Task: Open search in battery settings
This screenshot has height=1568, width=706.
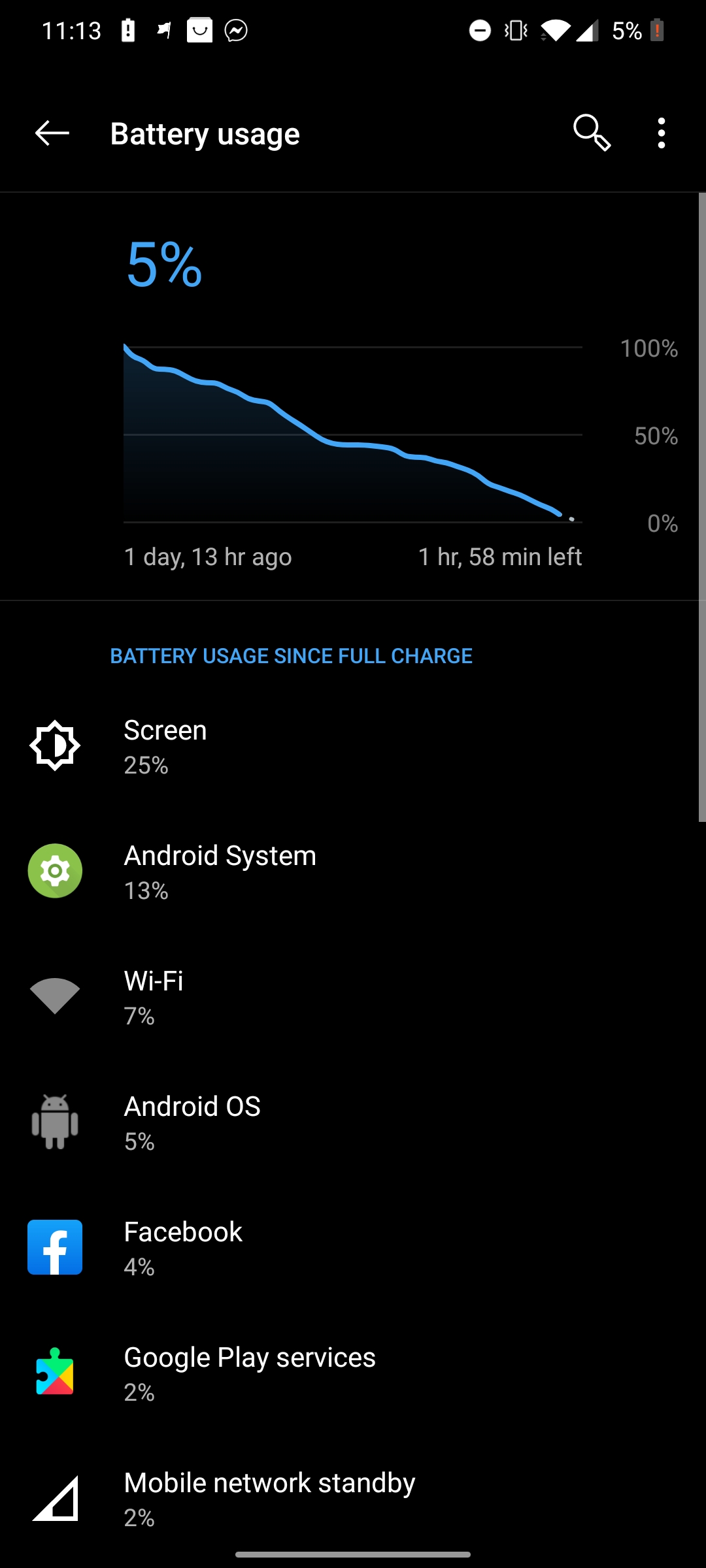Action: [x=592, y=133]
